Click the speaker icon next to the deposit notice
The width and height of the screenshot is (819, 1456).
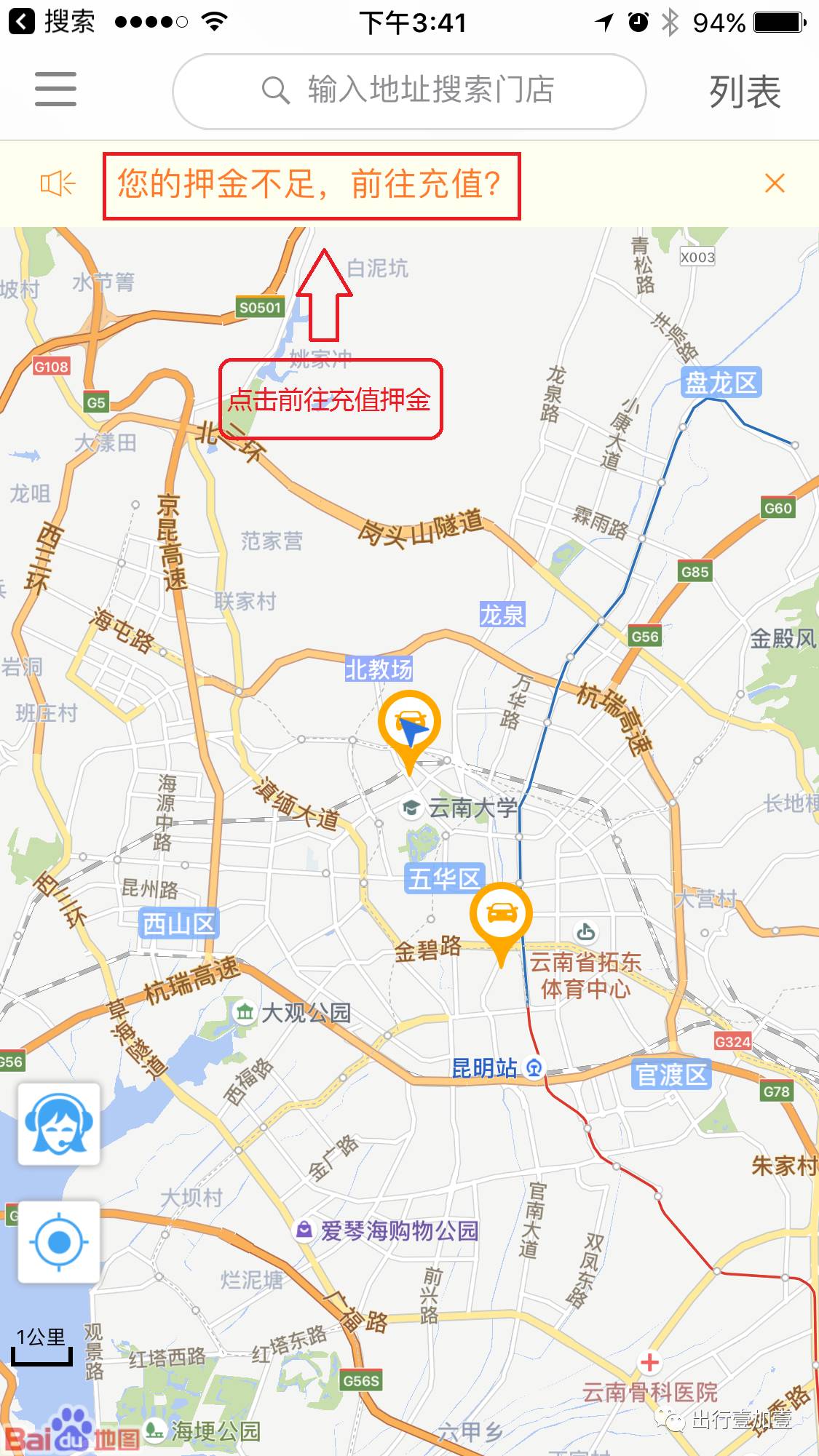[58, 184]
